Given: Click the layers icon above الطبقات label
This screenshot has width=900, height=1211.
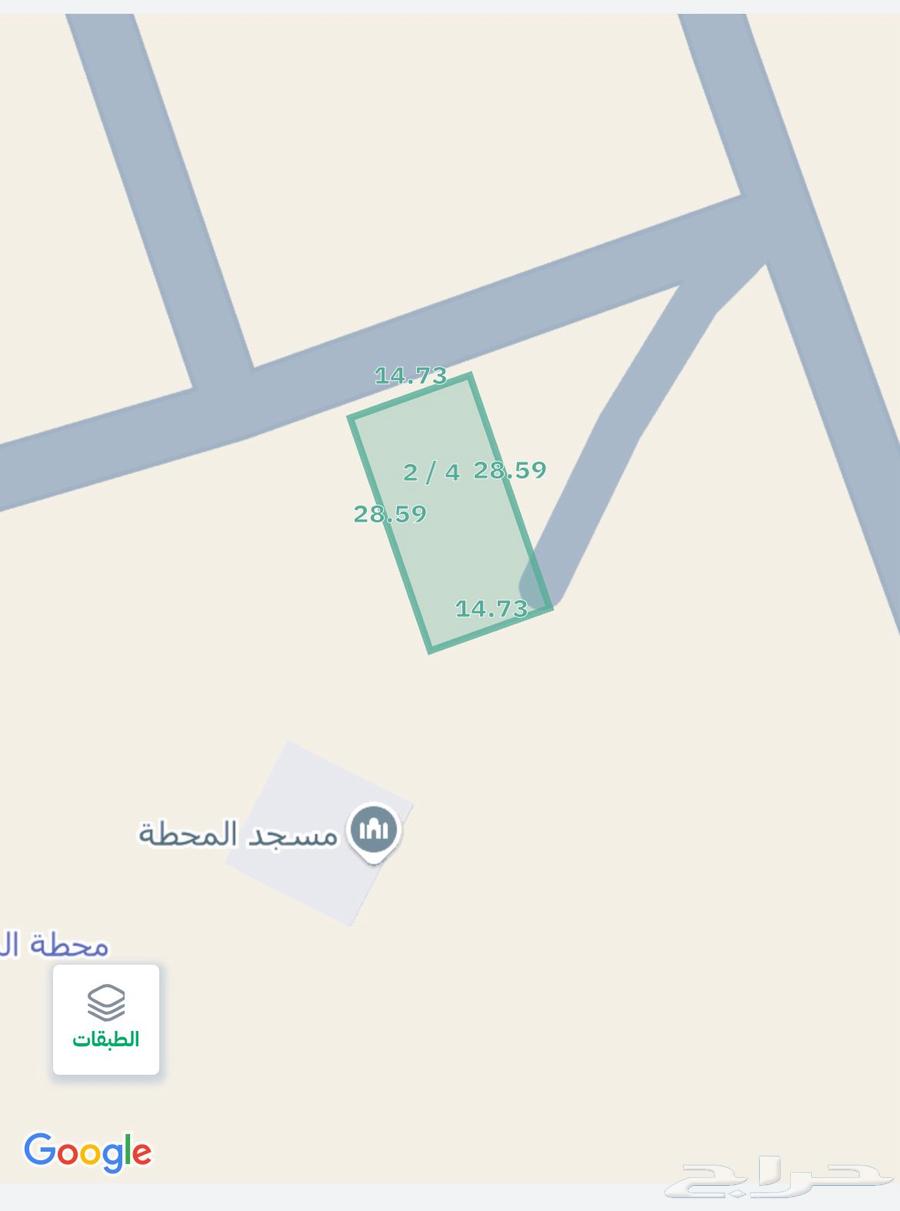Looking at the screenshot, I should (106, 1000).
